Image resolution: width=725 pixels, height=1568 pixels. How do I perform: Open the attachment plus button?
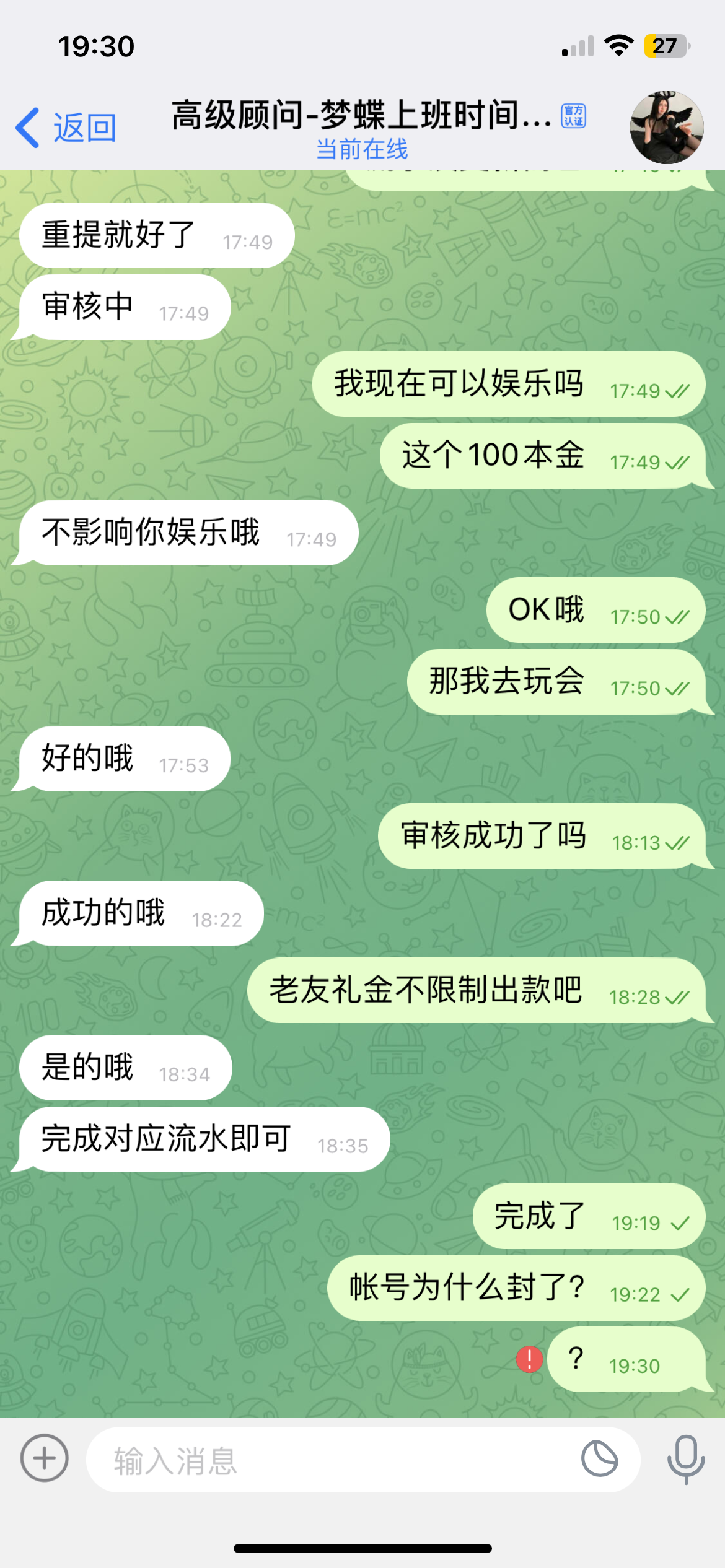(45, 1458)
